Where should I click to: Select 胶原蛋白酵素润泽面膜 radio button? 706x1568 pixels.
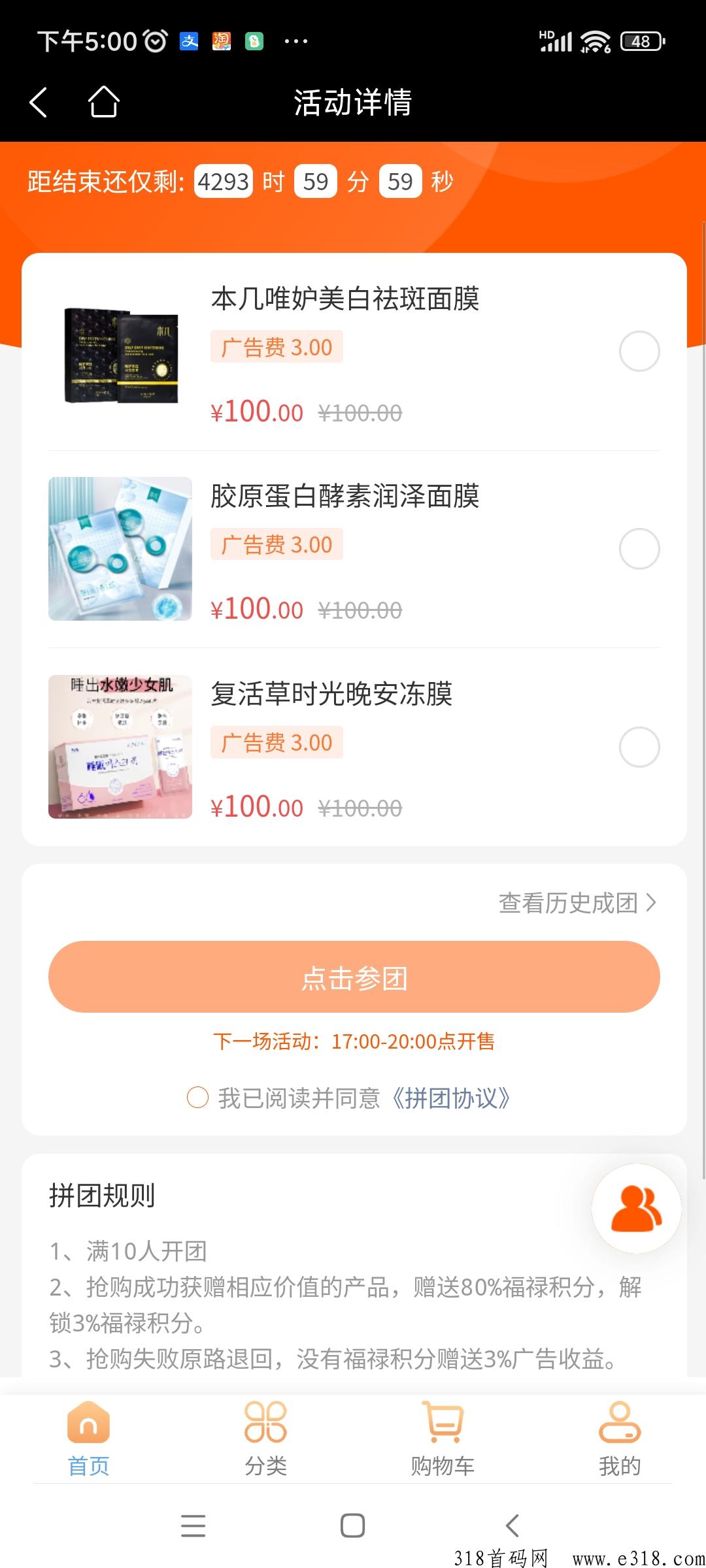coord(639,549)
